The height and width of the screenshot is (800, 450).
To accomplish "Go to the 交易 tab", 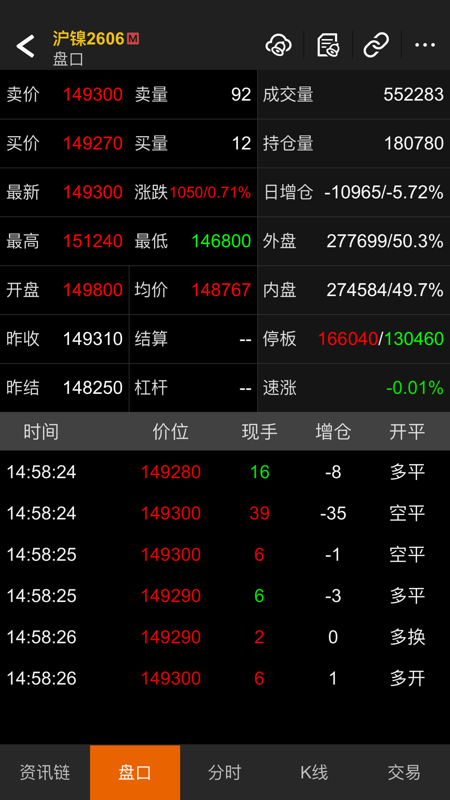I will pos(404,772).
